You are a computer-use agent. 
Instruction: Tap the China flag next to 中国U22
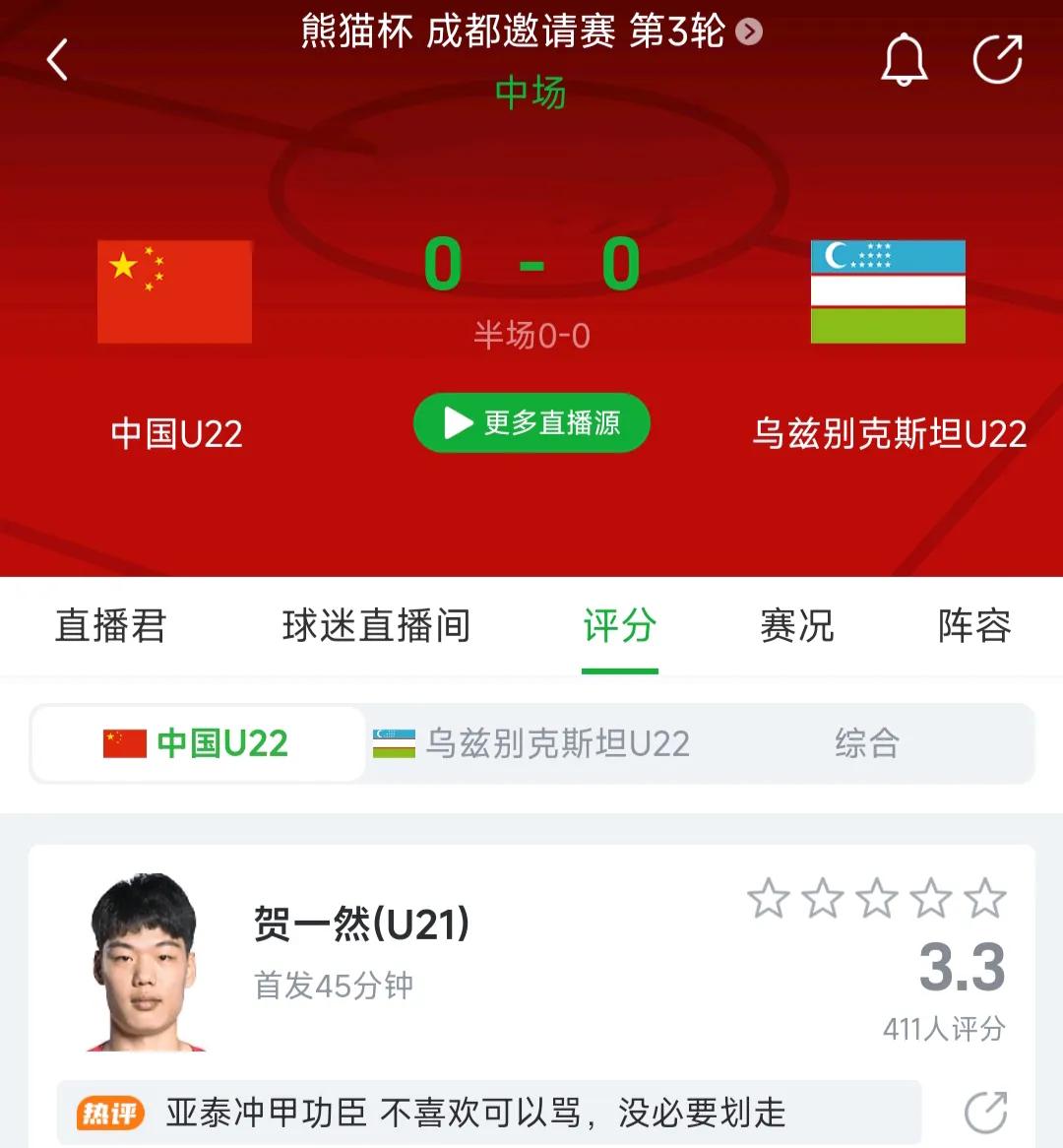point(173,290)
